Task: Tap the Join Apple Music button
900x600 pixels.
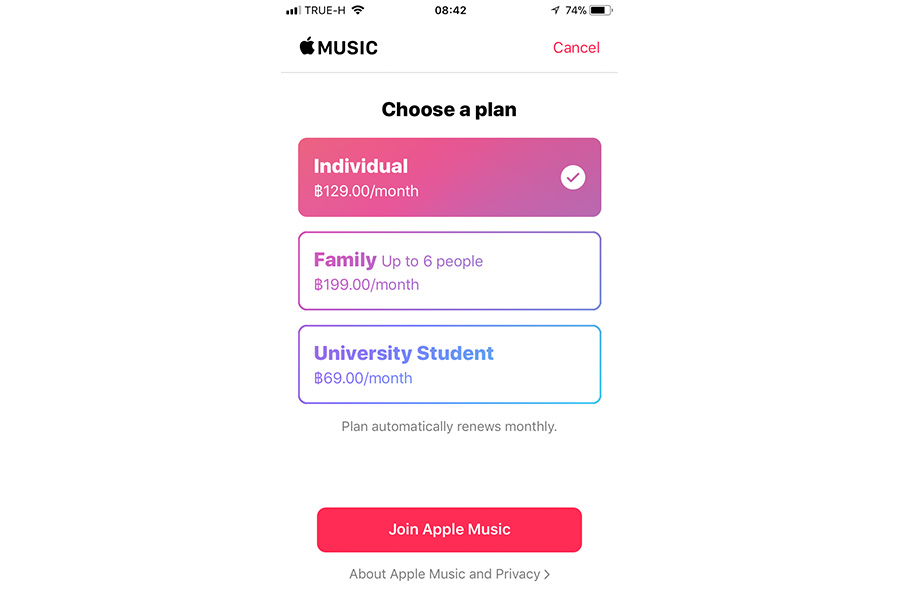Action: coord(449,530)
